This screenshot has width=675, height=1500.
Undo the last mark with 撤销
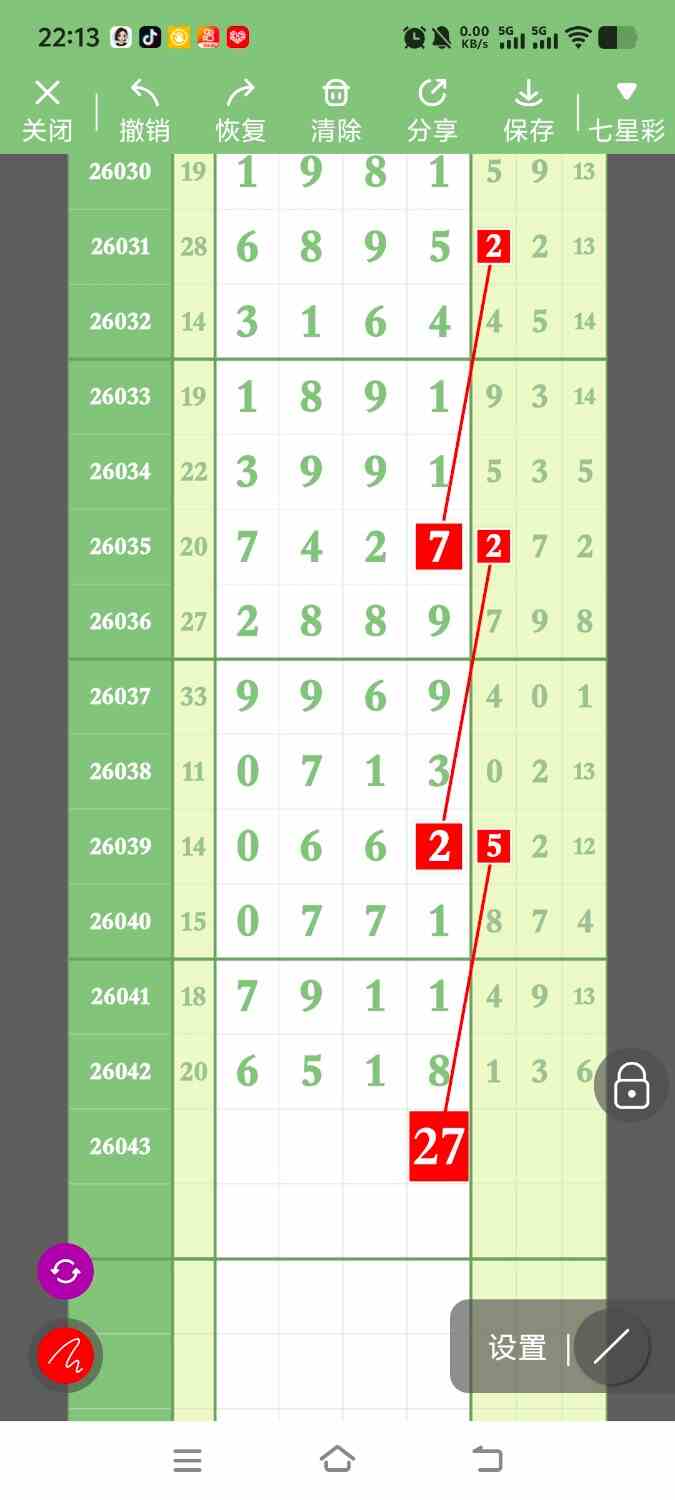pyautogui.click(x=144, y=110)
